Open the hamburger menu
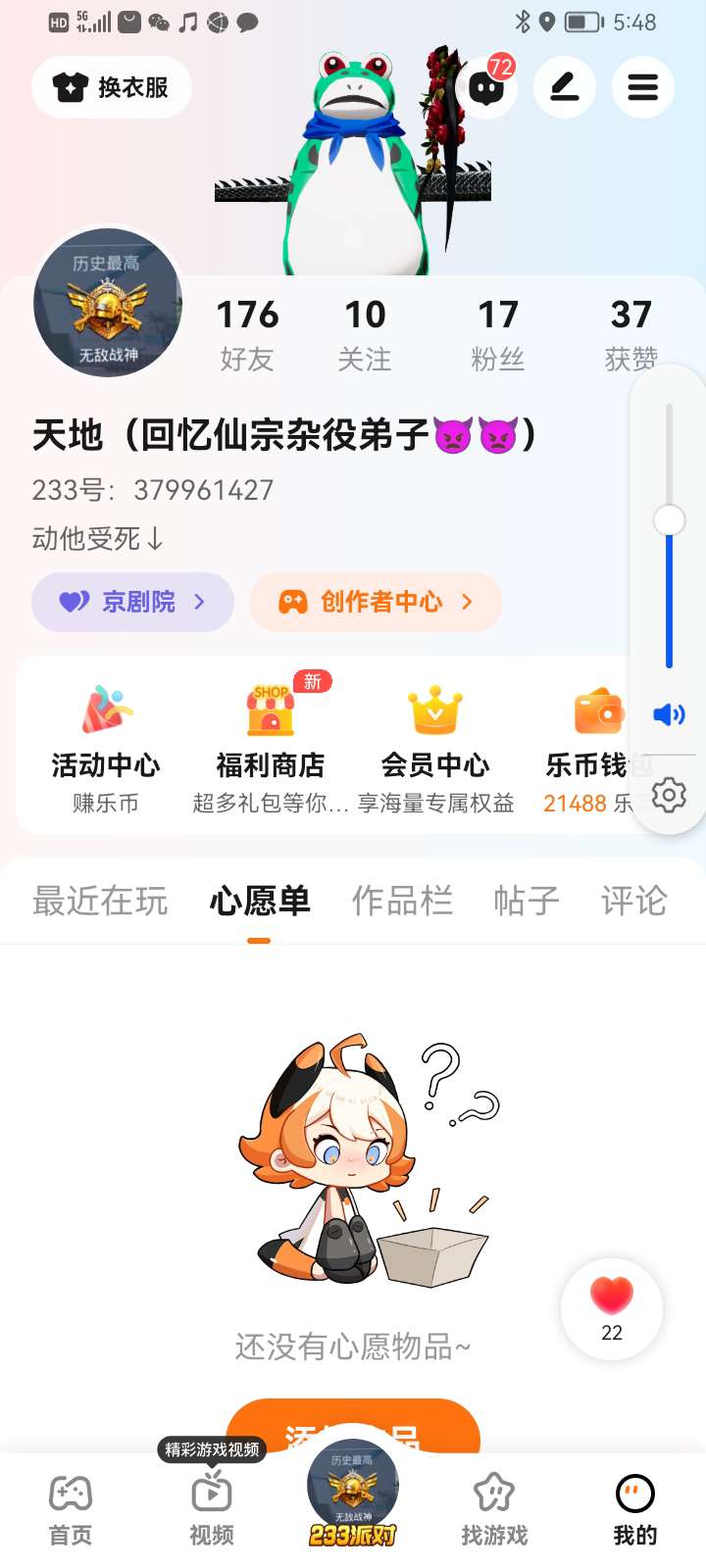Screen dimensions: 706x1568 (x=642, y=87)
